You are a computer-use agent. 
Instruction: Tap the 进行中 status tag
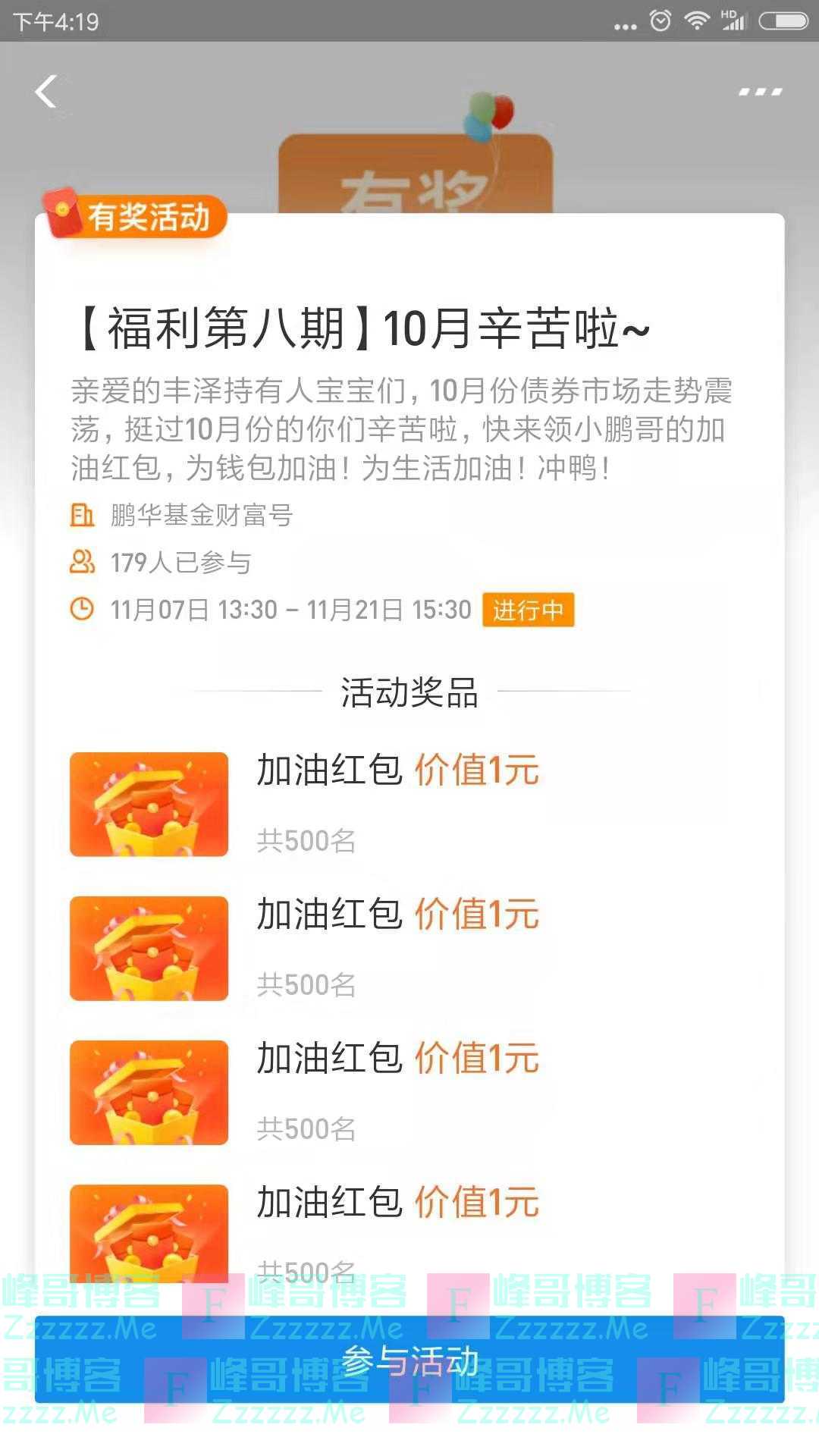coord(529,609)
